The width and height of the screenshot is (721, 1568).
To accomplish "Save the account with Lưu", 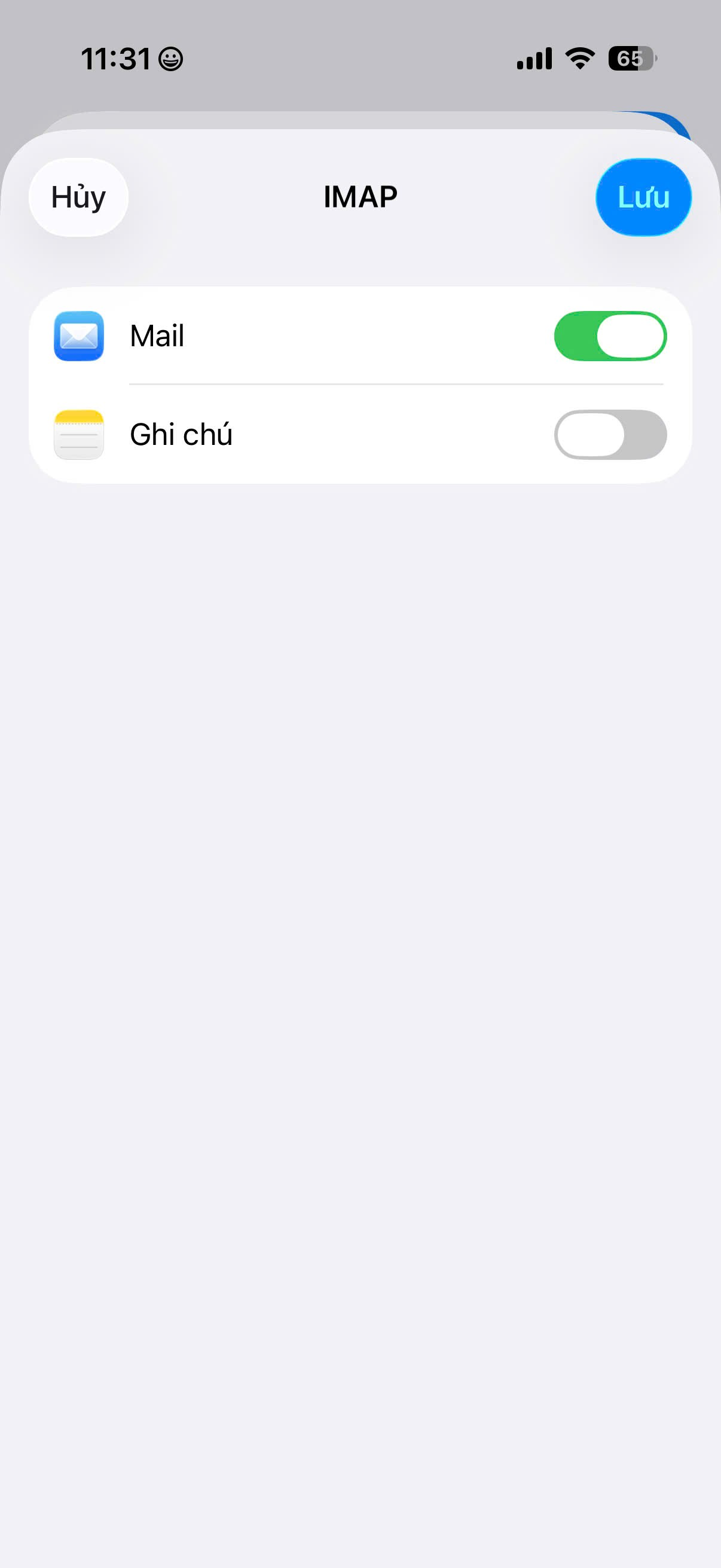I will coord(643,197).
